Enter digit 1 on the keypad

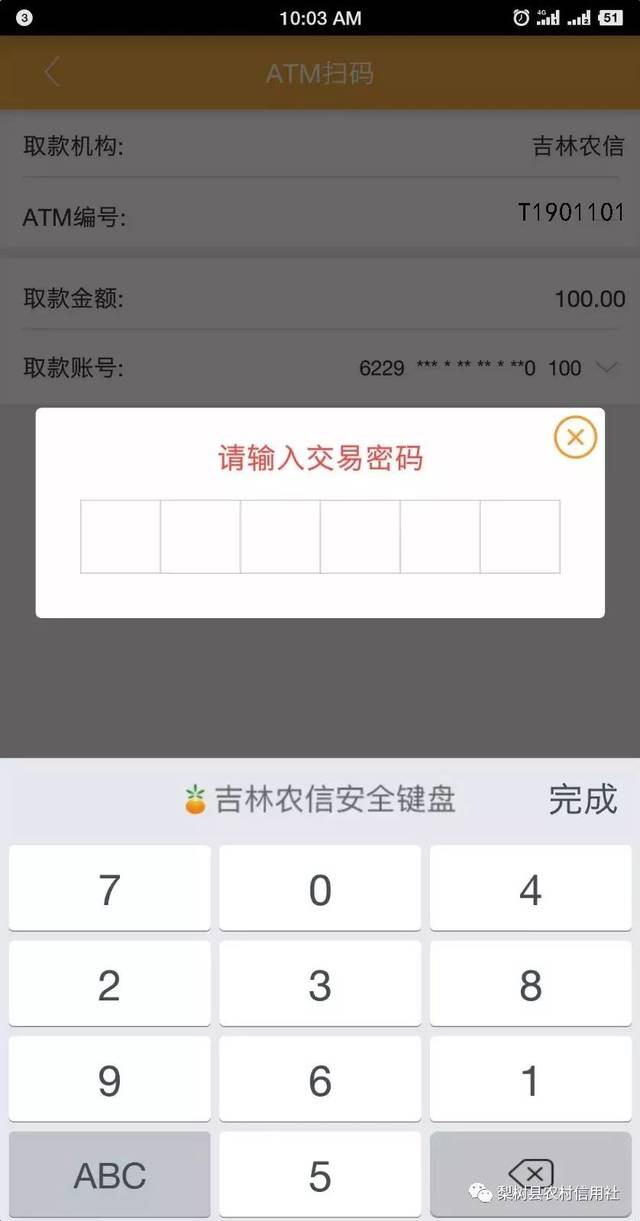pyautogui.click(x=530, y=1080)
